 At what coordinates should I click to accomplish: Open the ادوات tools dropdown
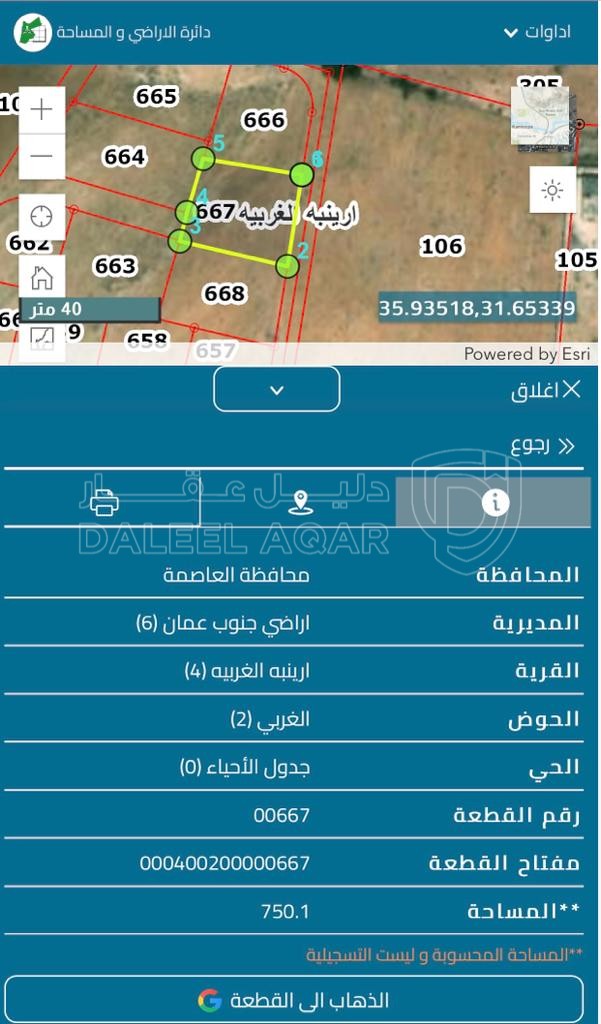click(535, 32)
